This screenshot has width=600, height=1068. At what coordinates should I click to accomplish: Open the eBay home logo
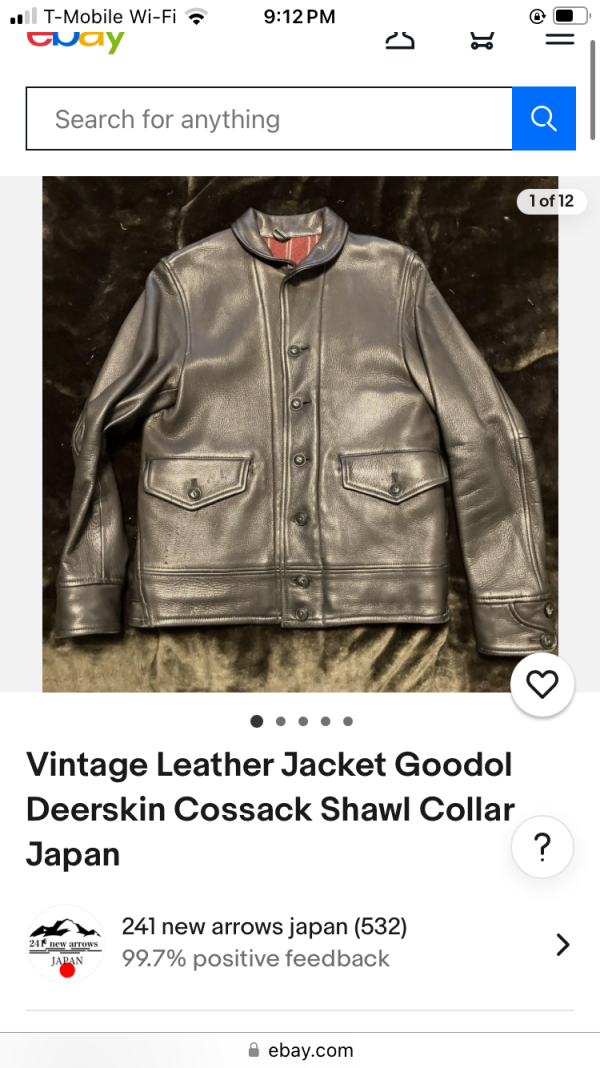tap(75, 41)
